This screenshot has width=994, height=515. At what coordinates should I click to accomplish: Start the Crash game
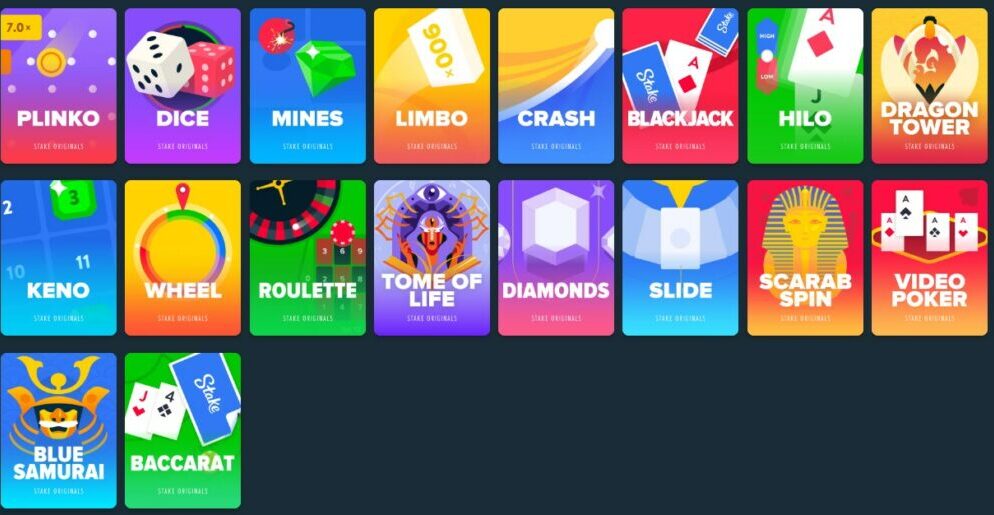tap(556, 86)
